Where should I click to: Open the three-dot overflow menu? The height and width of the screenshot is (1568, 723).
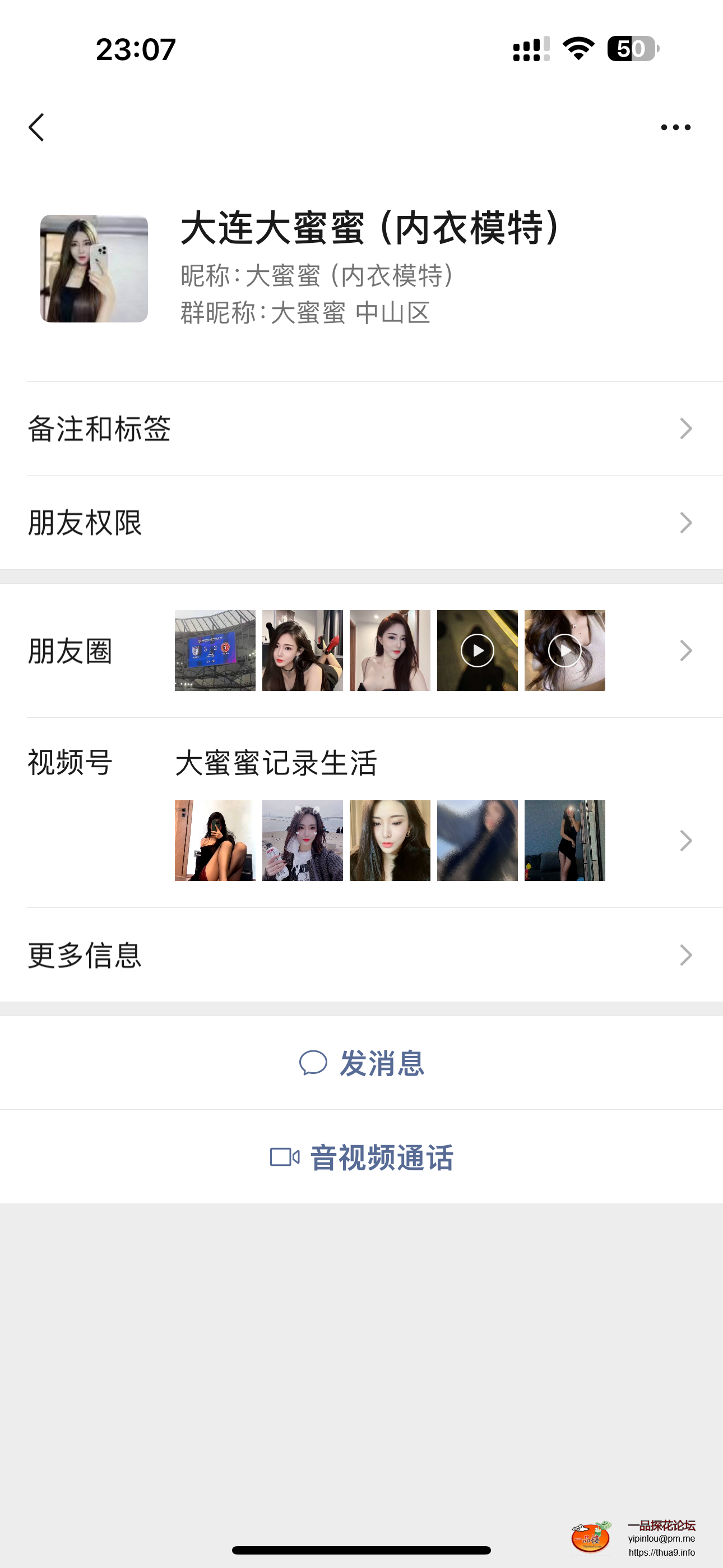tap(675, 127)
